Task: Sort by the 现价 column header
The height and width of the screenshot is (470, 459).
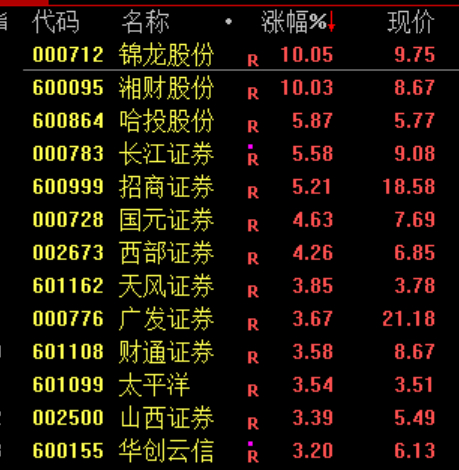Action: [411, 22]
